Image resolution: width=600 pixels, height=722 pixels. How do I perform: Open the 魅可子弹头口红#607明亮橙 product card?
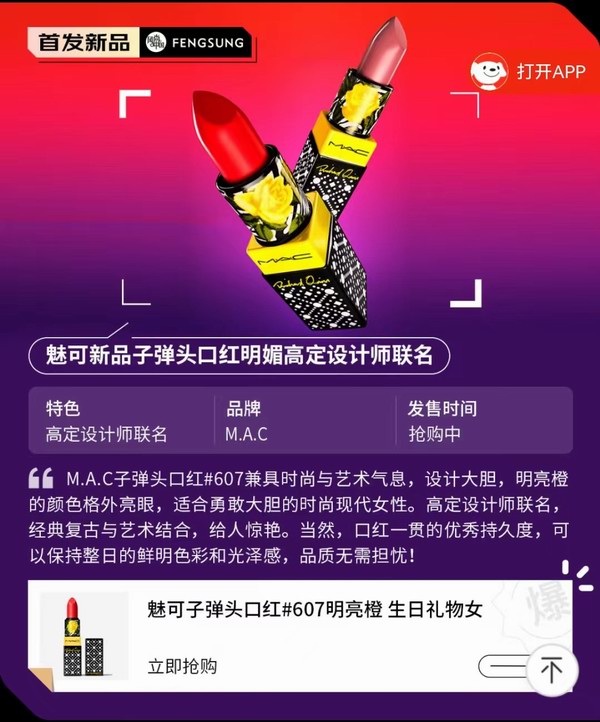[x=314, y=609]
